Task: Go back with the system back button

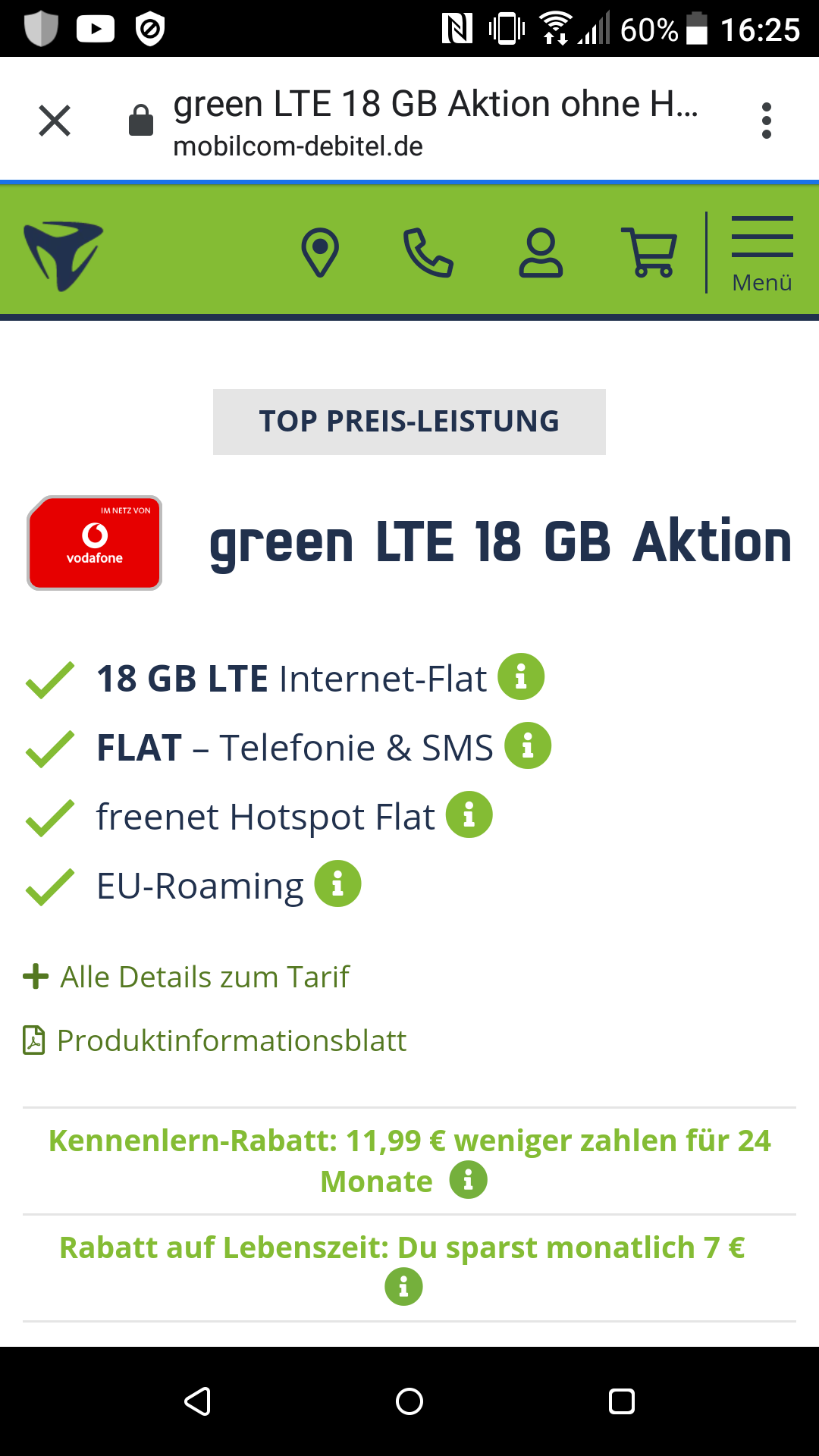Action: (x=197, y=1401)
